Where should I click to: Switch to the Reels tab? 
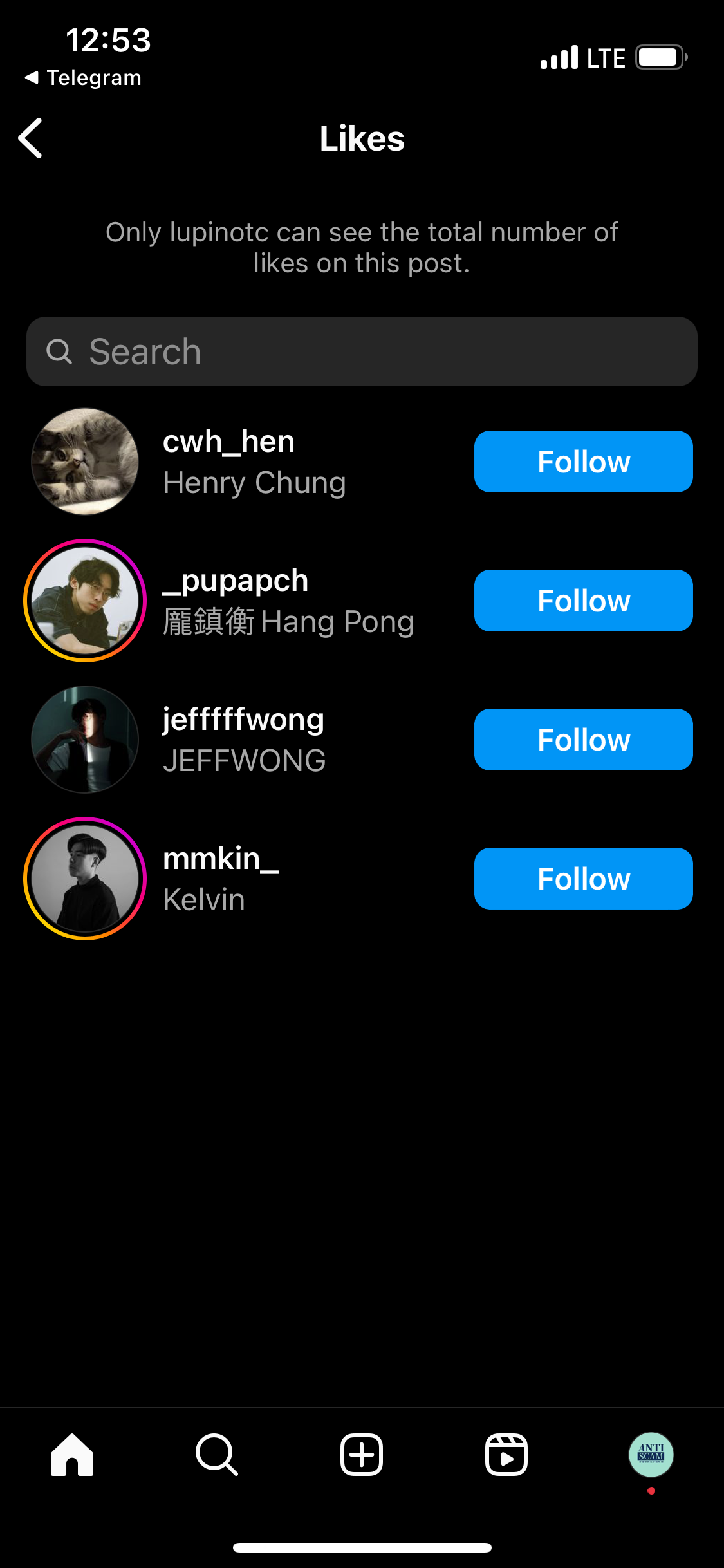click(x=506, y=1455)
